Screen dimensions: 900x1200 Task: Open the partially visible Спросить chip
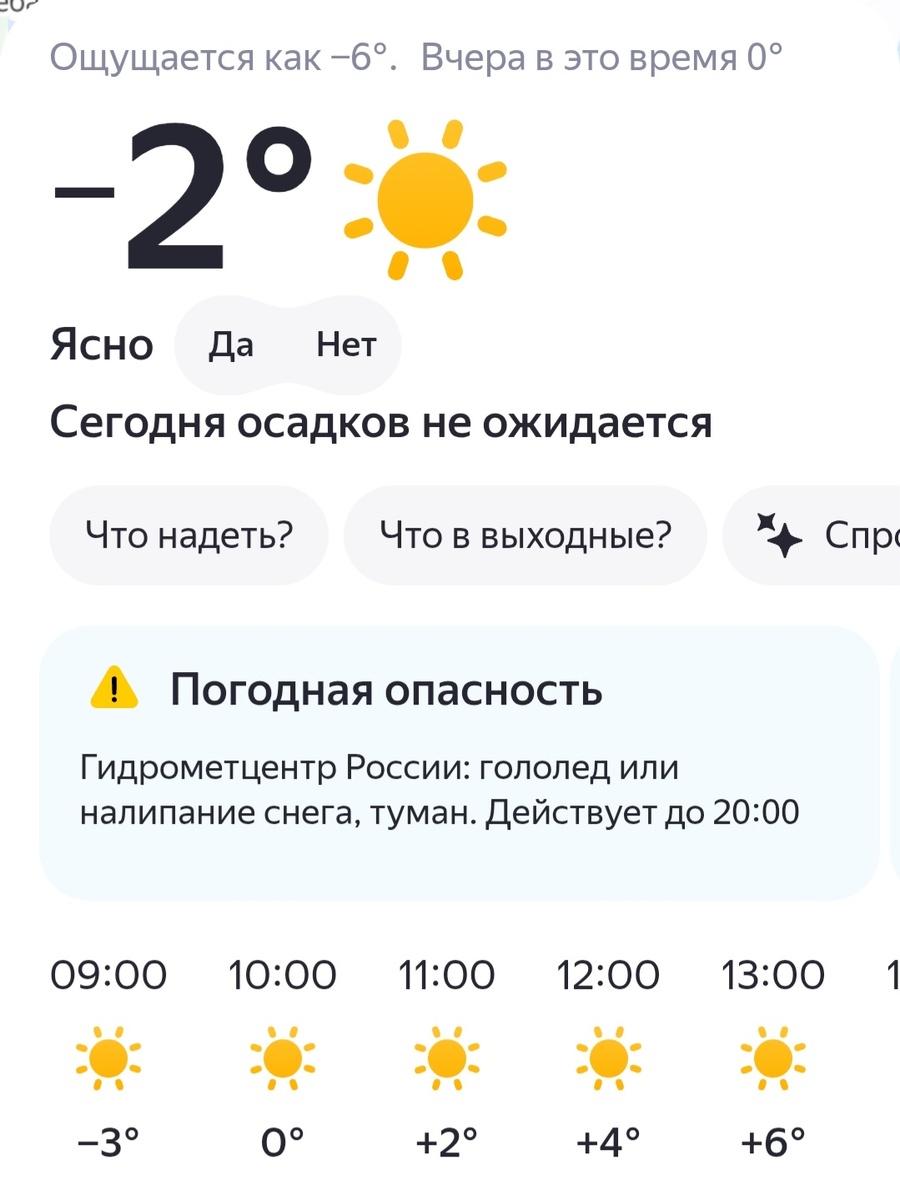point(830,536)
